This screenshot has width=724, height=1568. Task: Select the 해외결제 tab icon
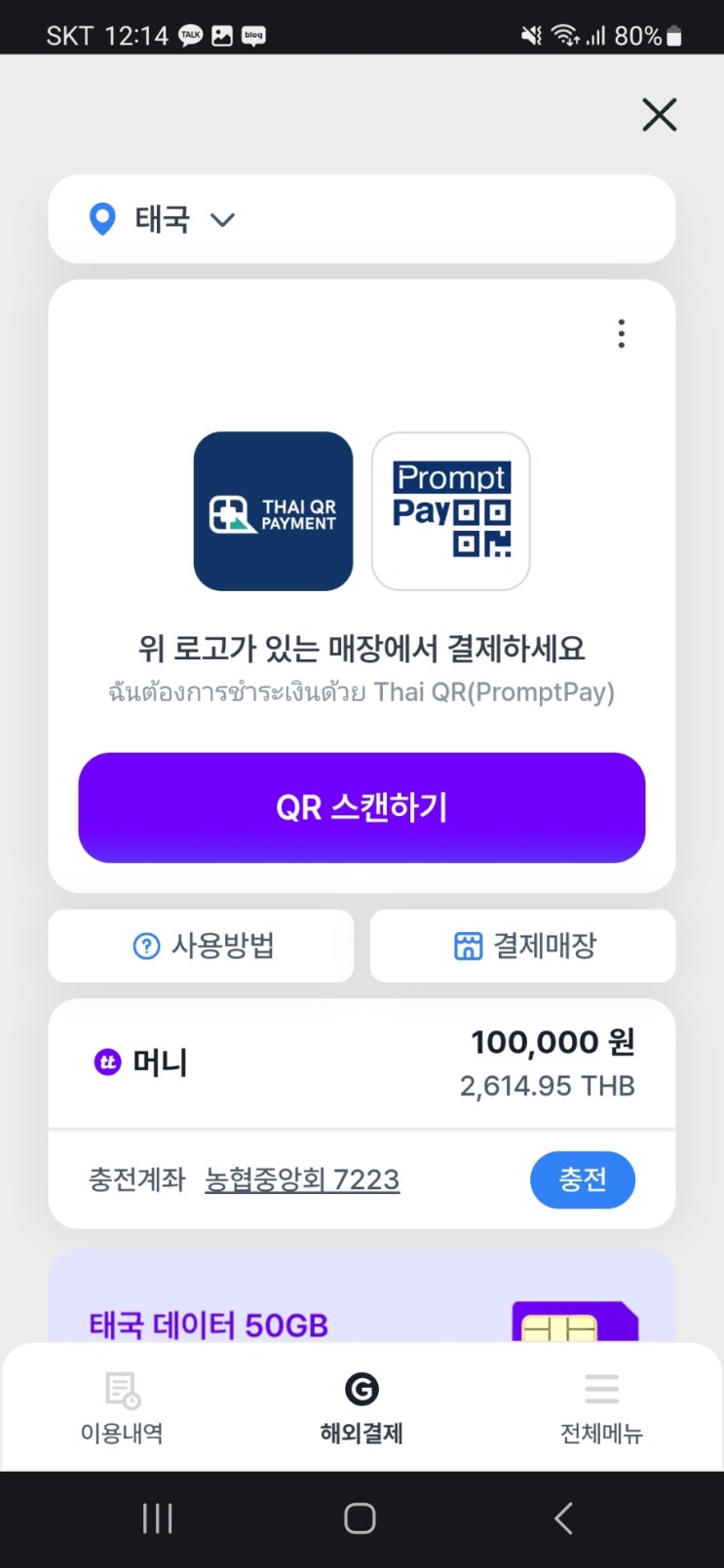point(362,1389)
